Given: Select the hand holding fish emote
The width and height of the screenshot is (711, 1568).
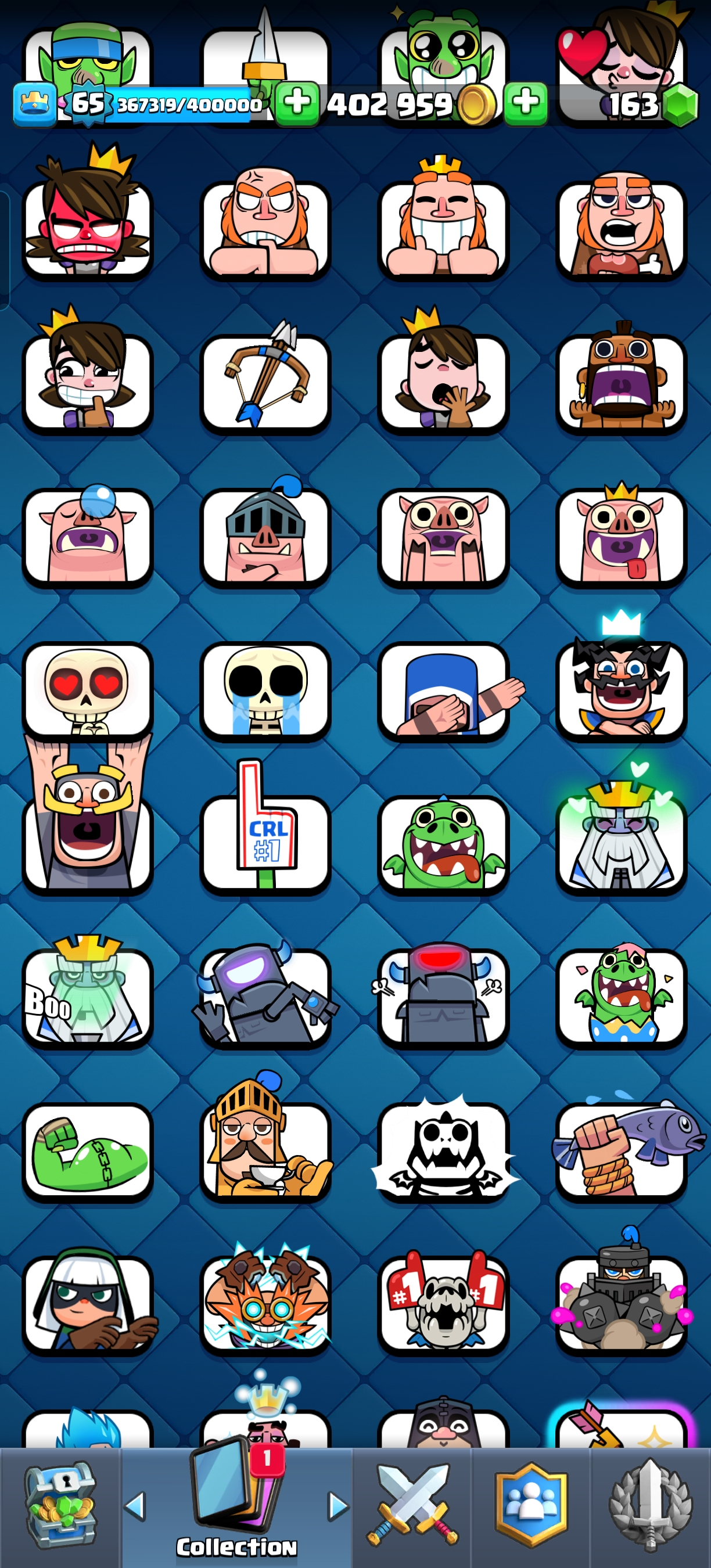Looking at the screenshot, I should tap(621, 1150).
